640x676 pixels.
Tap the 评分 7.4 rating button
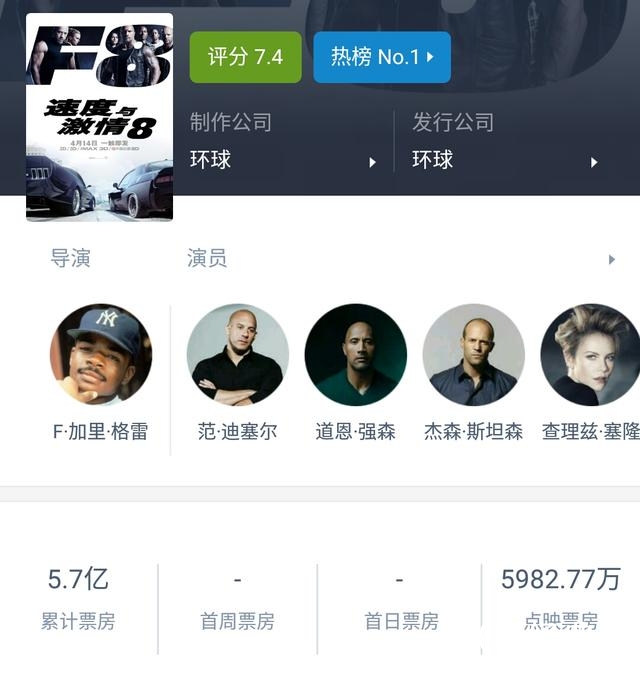(x=245, y=57)
